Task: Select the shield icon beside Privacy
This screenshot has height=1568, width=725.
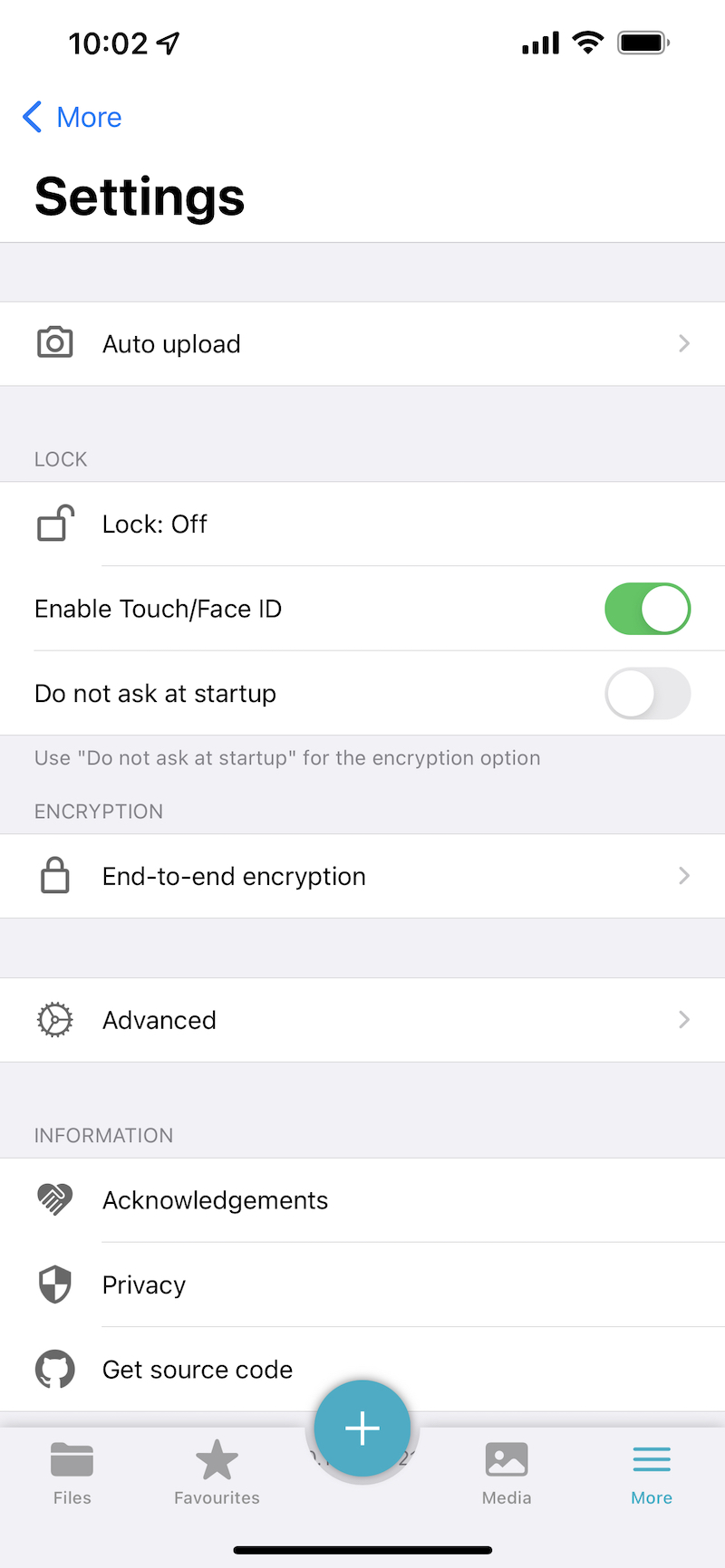Action: (x=54, y=1284)
